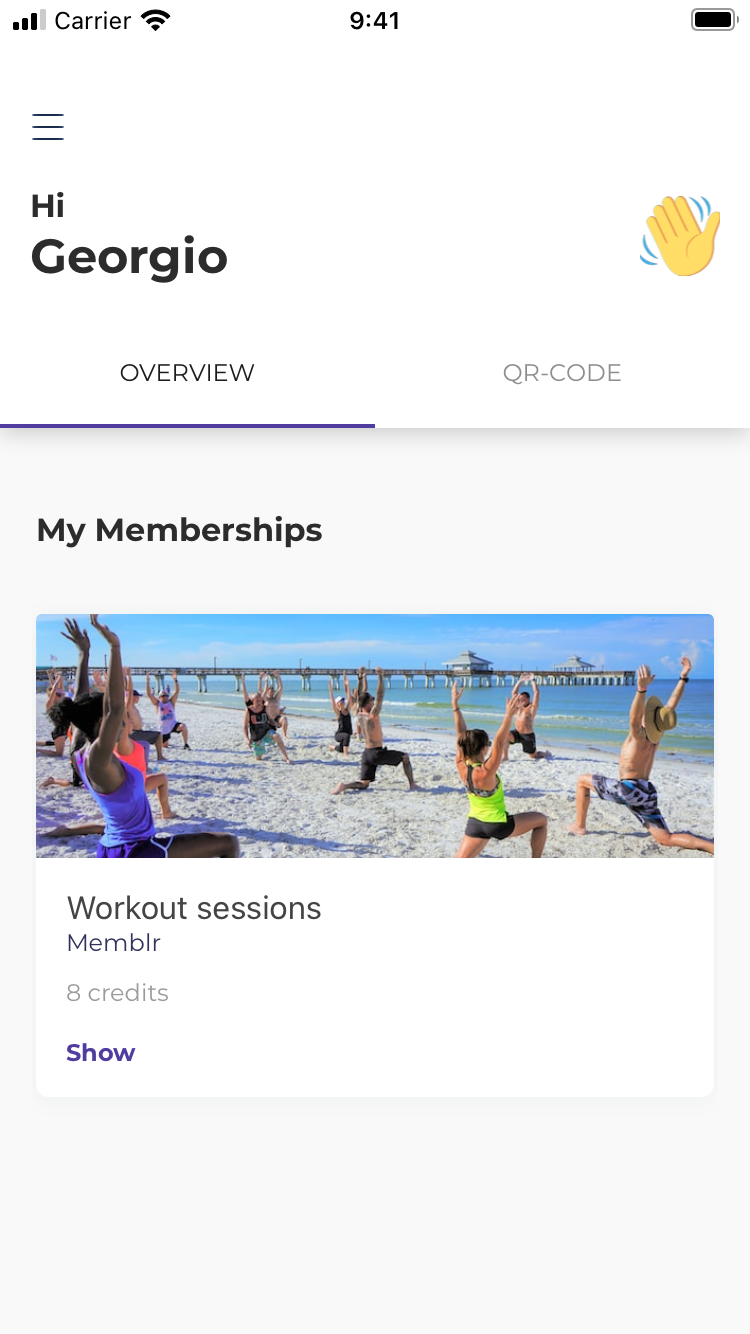Open the hamburger drawer menu
The image size is (750, 1334).
click(48, 127)
